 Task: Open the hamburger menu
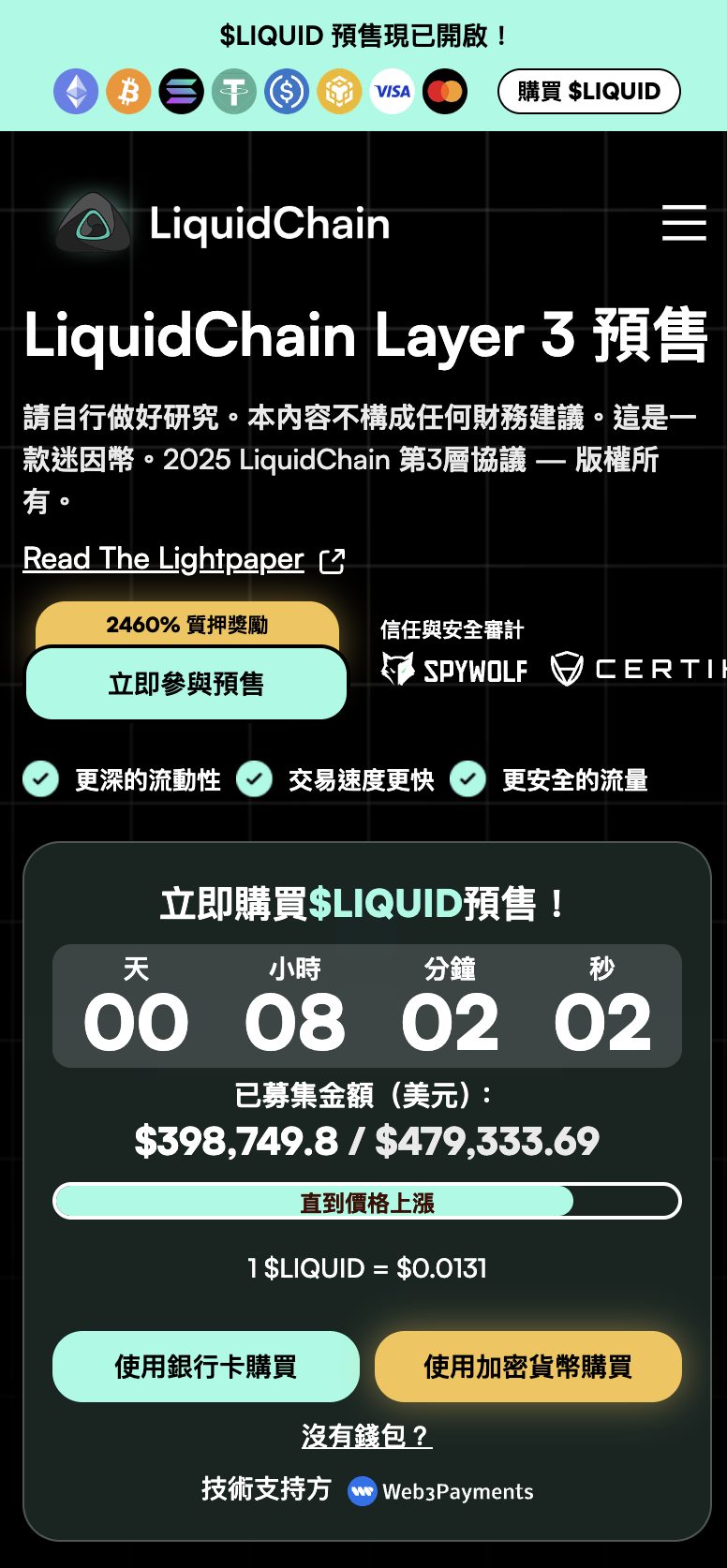684,223
